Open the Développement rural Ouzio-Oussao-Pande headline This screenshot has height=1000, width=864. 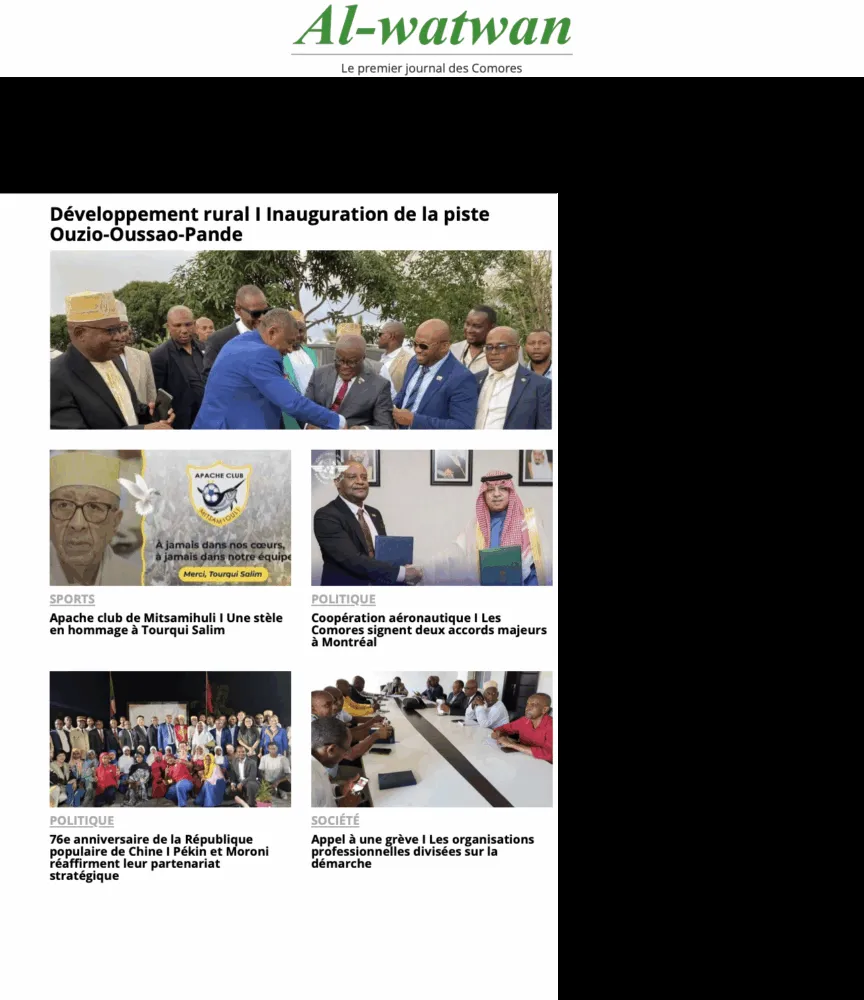(x=269, y=224)
